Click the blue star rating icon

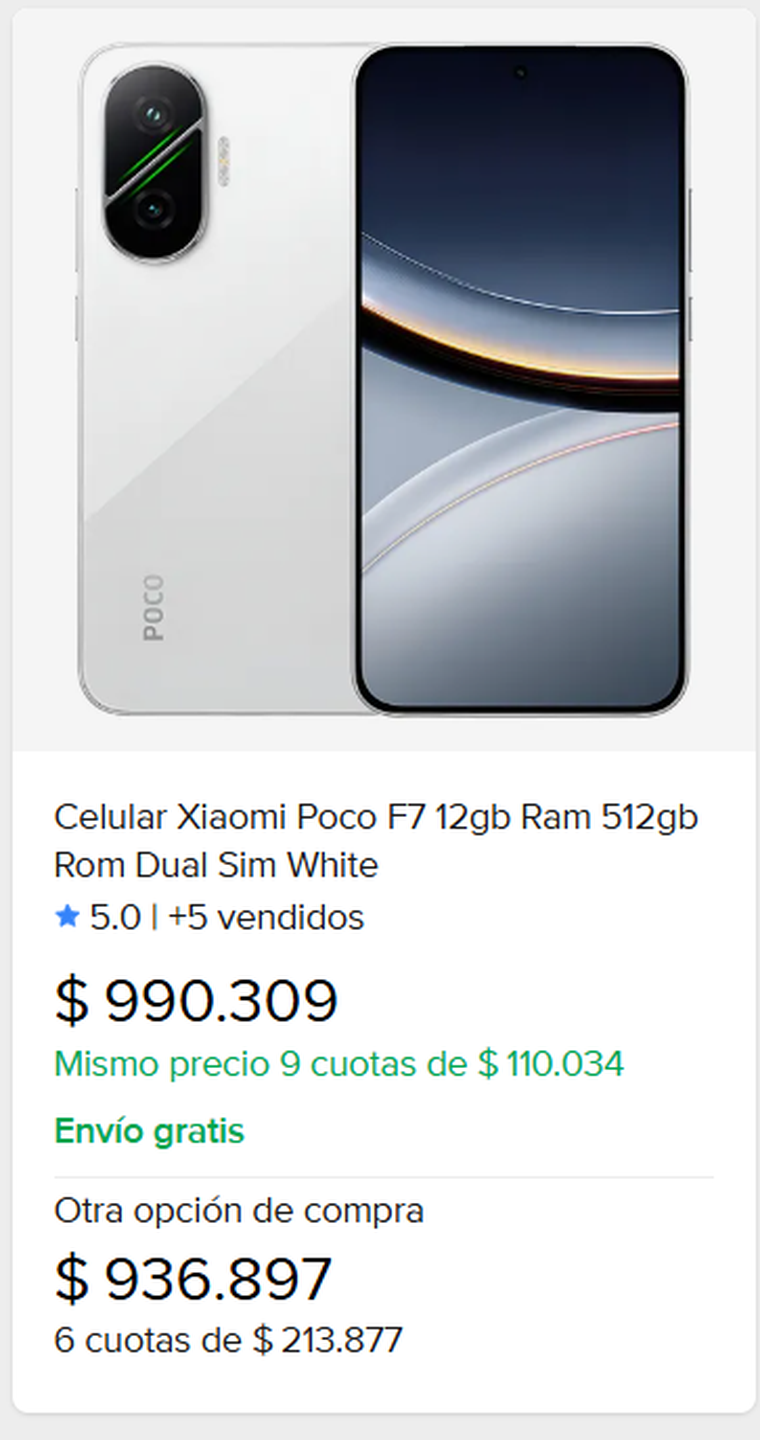(66, 917)
